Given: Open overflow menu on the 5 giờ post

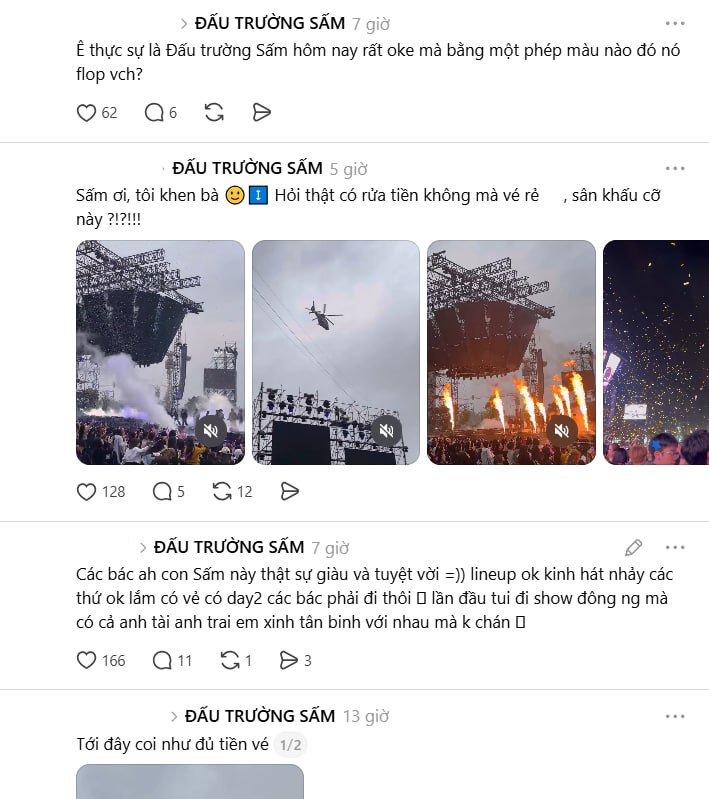Looking at the screenshot, I should click(675, 168).
